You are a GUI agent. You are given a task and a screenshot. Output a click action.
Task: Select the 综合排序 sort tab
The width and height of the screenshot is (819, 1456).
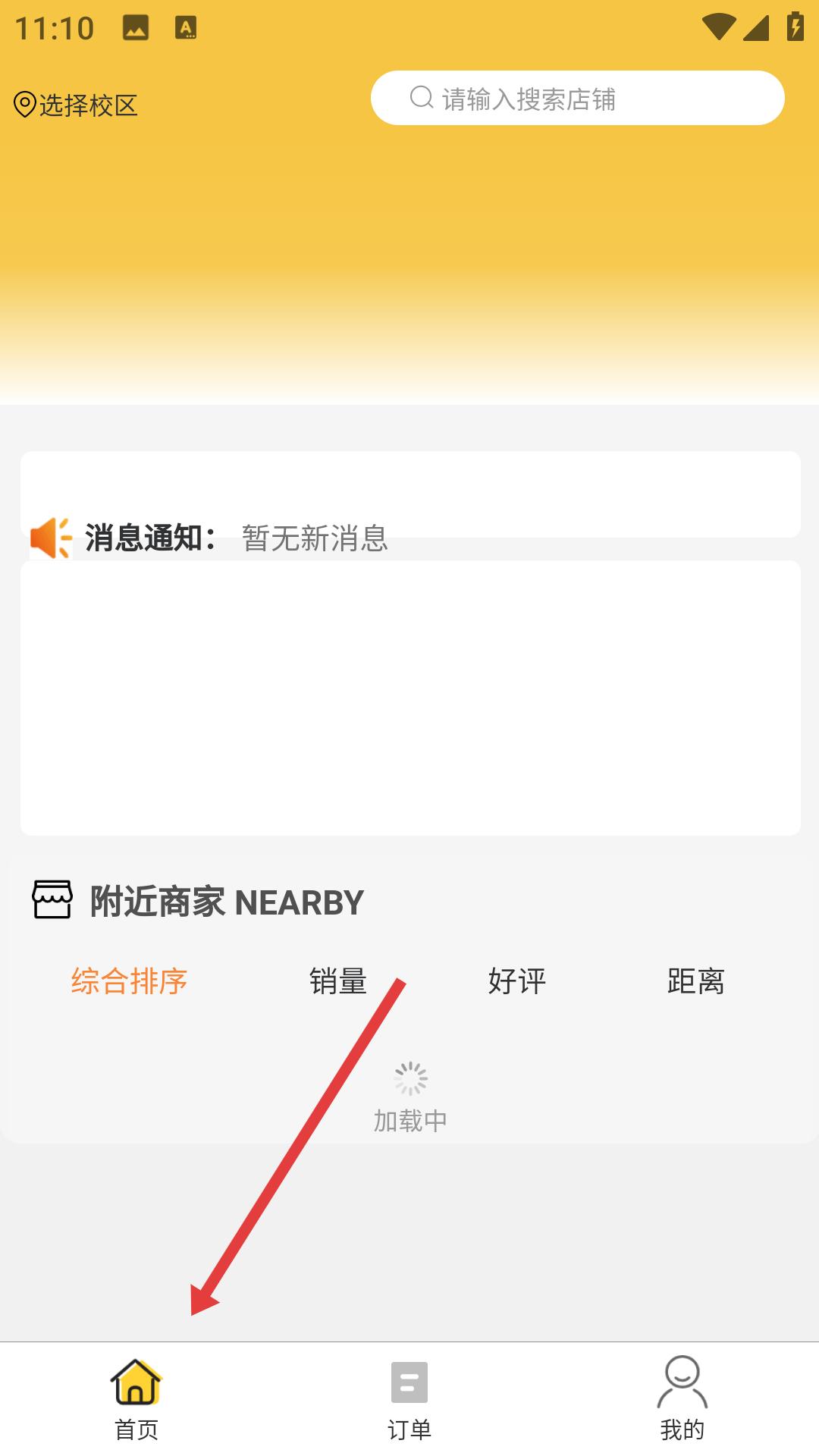[x=129, y=981]
